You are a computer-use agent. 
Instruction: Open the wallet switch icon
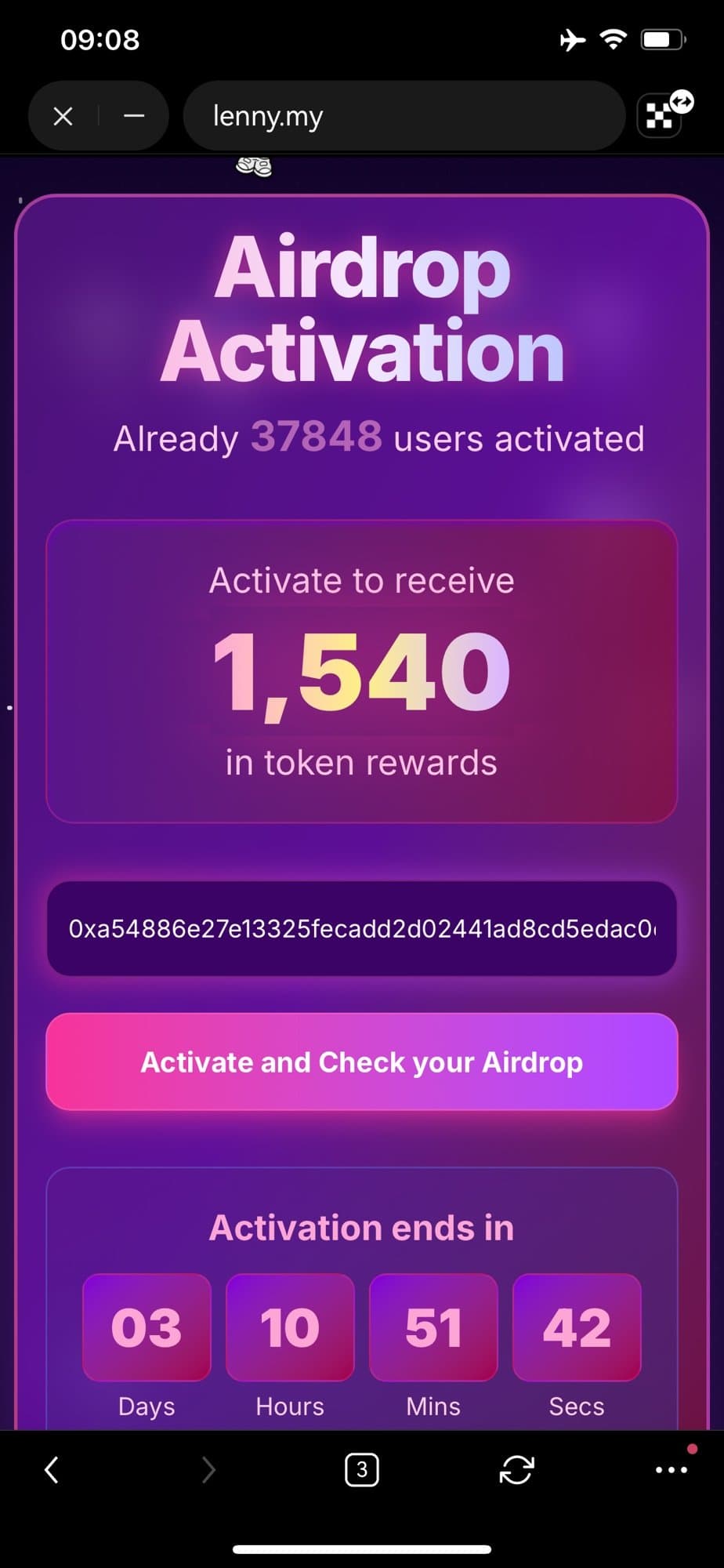664,115
